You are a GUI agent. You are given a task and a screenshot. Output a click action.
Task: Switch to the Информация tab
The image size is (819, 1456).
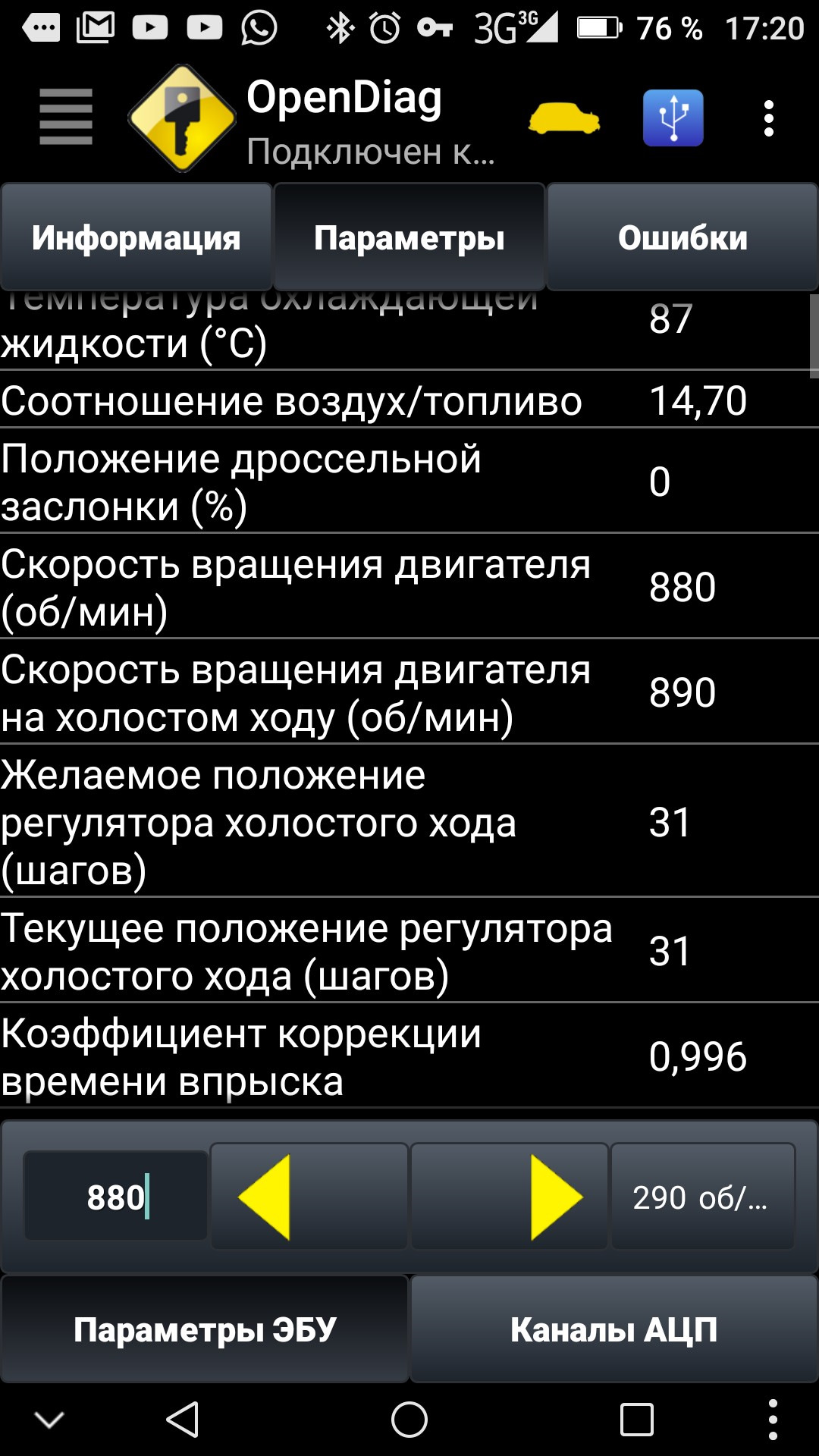(135, 237)
